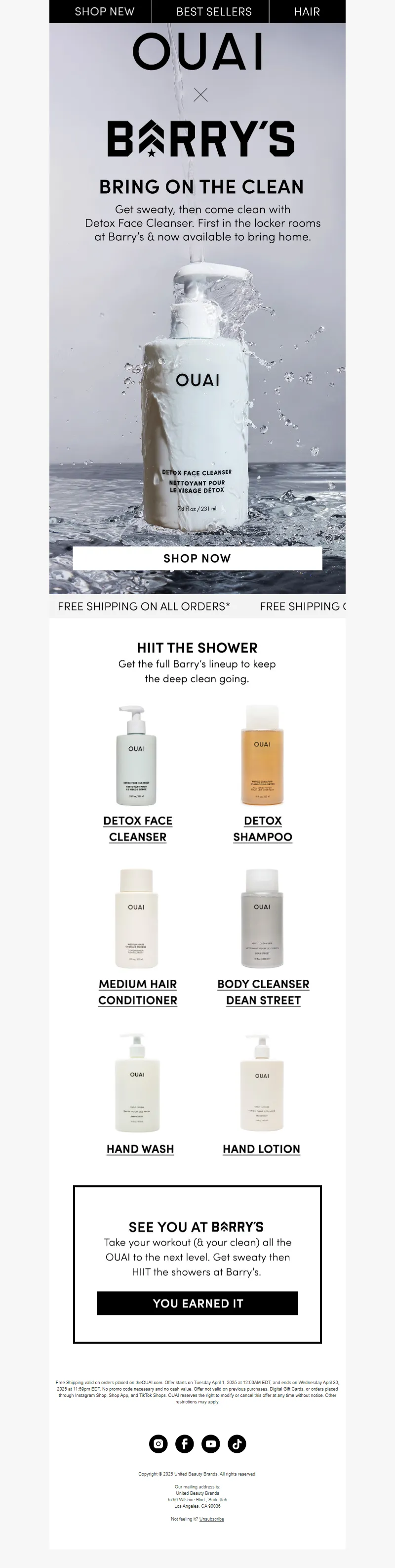View the Hand Lotion product
The height and width of the screenshot is (1568, 395).
click(261, 1149)
